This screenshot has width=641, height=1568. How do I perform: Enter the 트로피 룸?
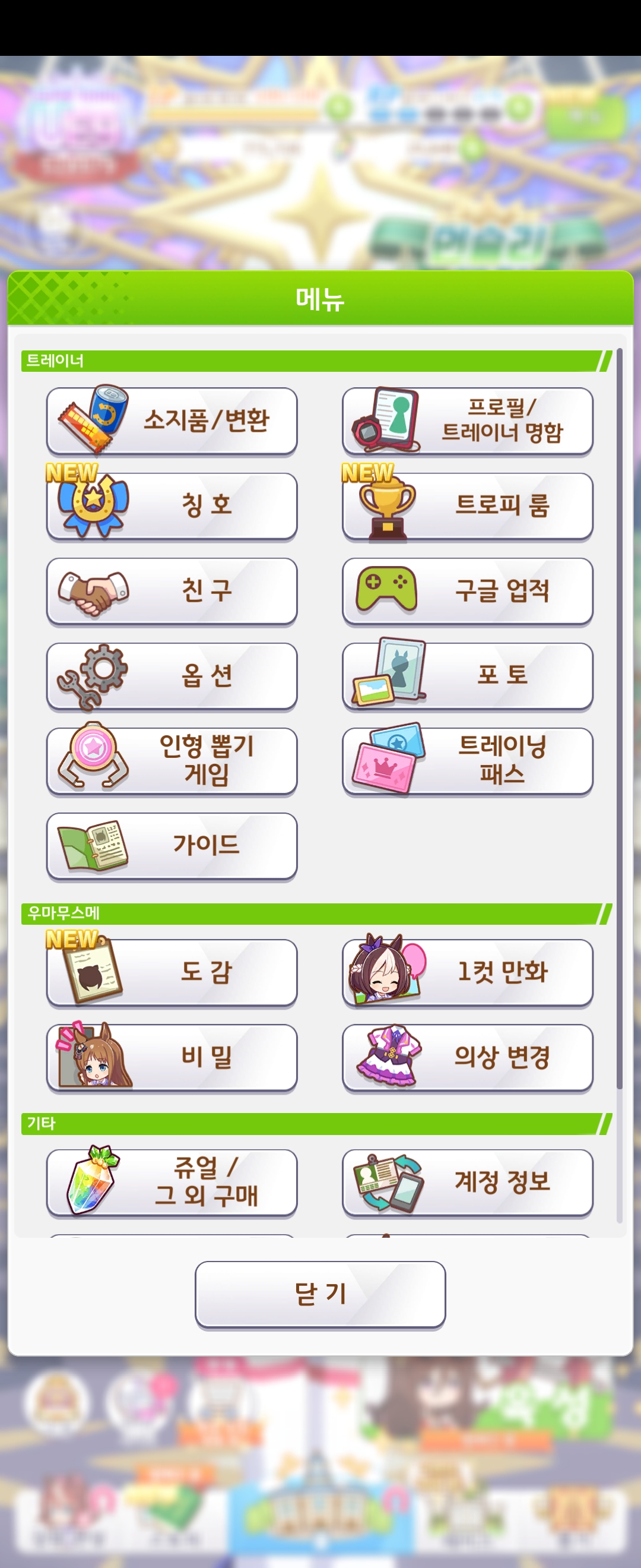pyautogui.click(x=467, y=505)
